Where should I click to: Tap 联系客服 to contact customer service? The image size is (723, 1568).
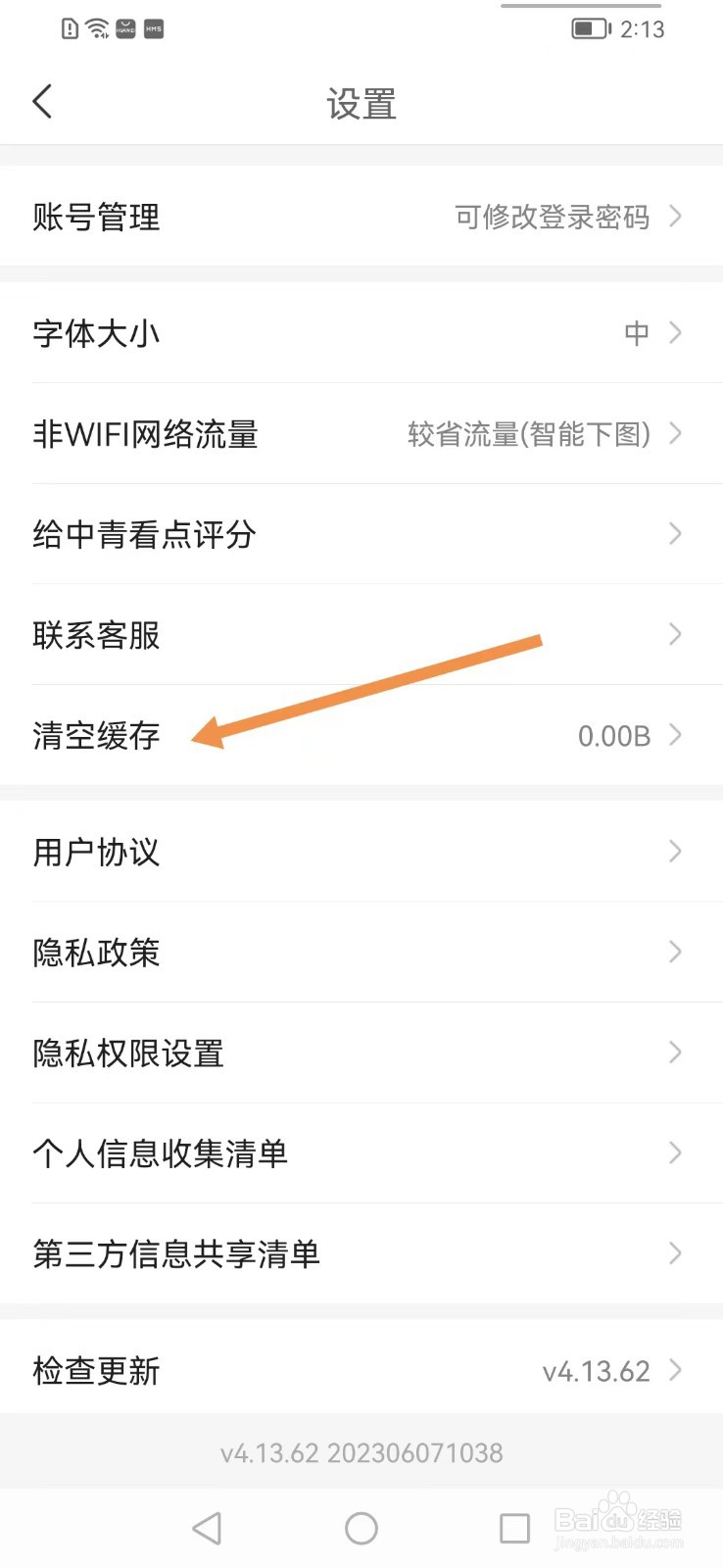point(94,635)
